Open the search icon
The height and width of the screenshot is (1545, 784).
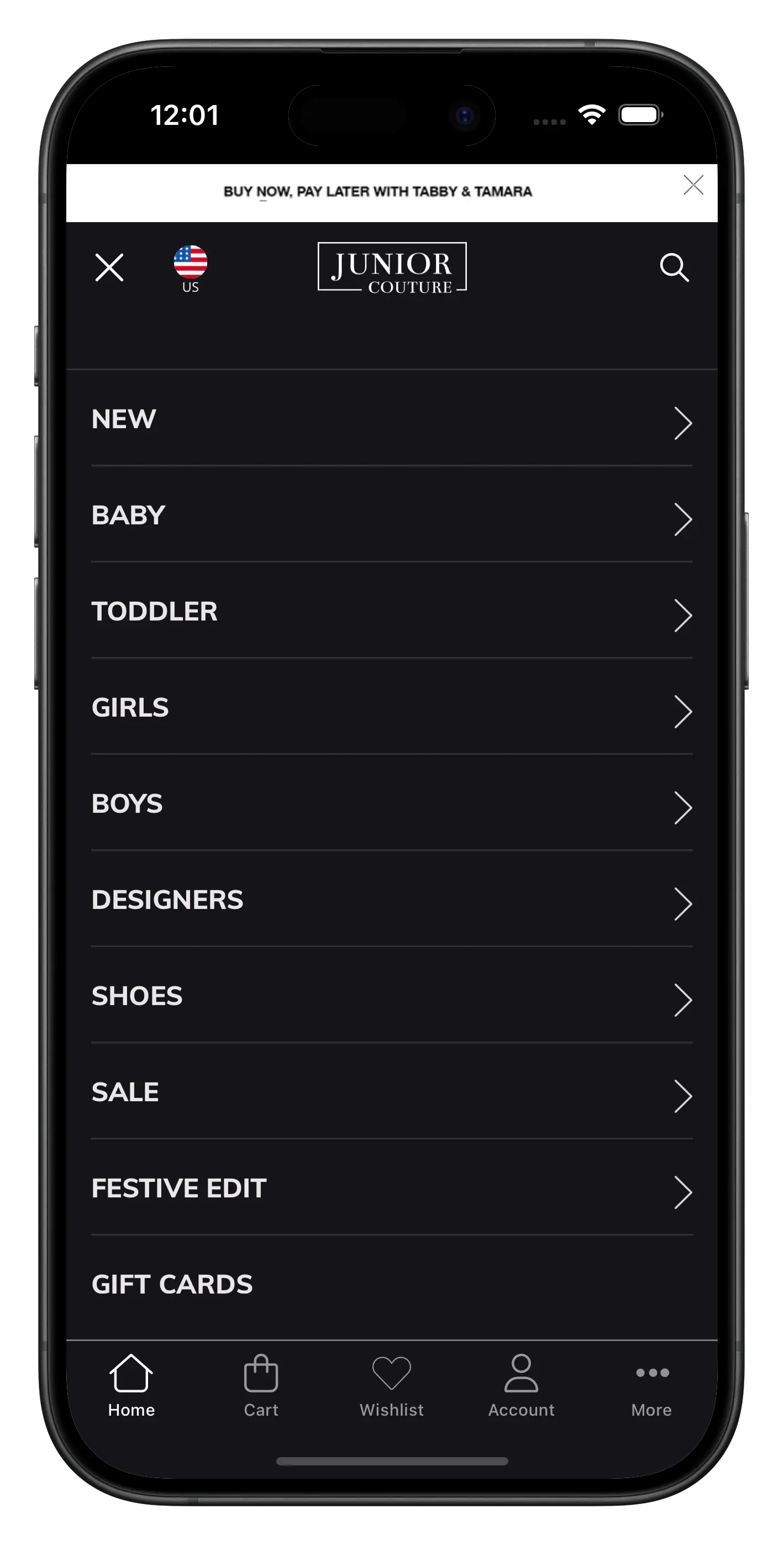pos(673,267)
